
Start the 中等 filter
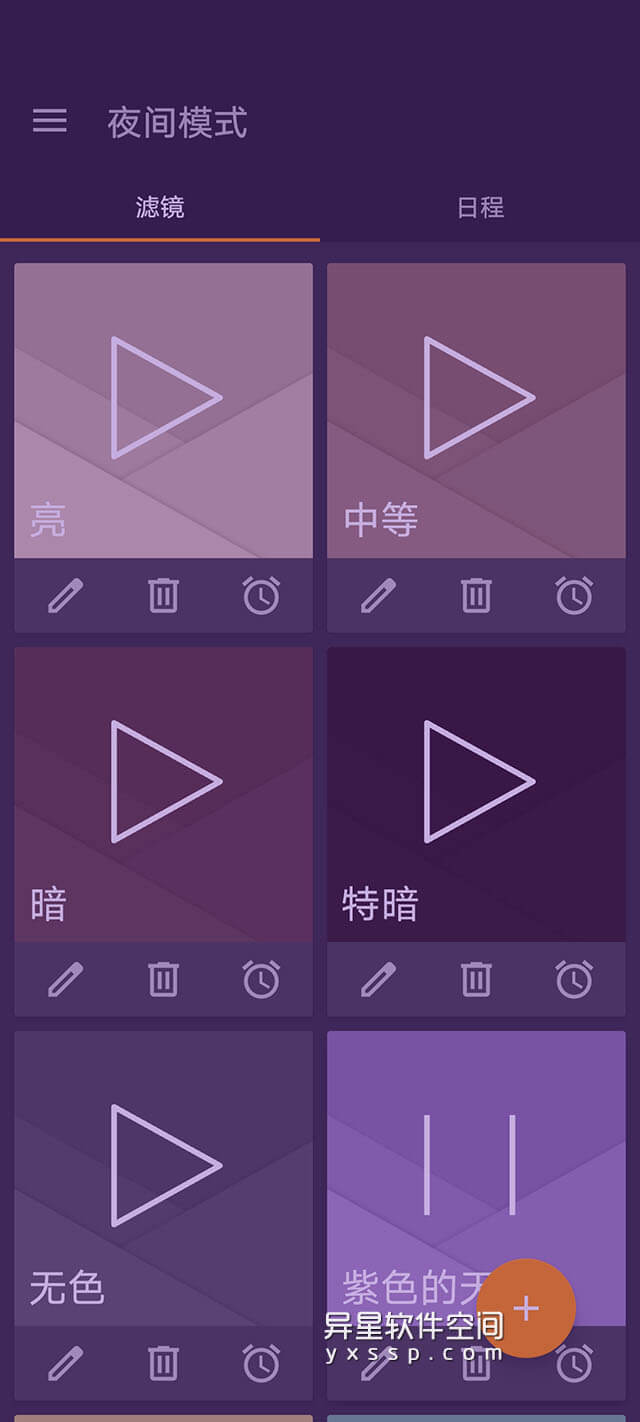coord(478,398)
